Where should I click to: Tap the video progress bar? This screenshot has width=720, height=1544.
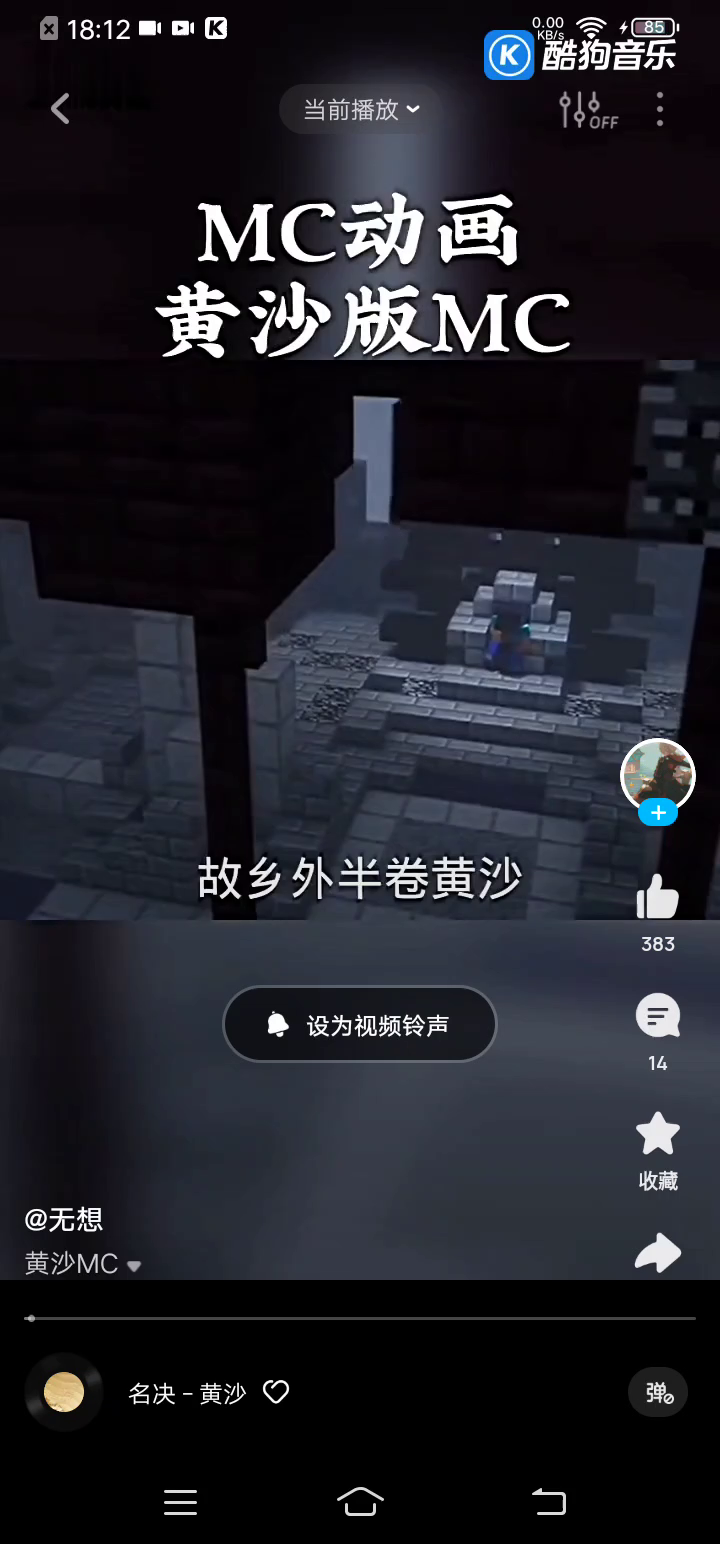tap(360, 1318)
